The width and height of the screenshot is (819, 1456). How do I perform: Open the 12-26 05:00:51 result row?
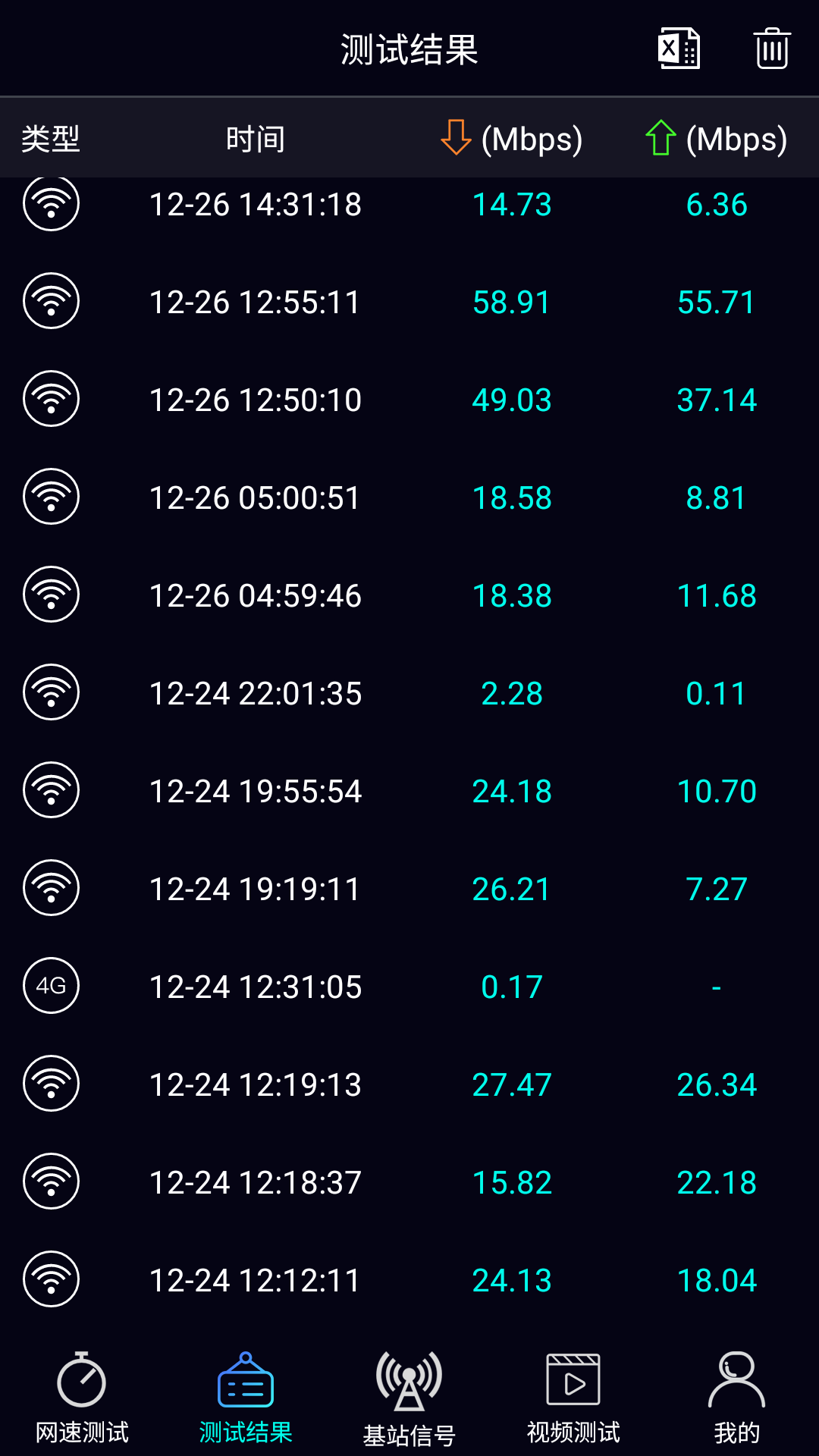point(409,497)
